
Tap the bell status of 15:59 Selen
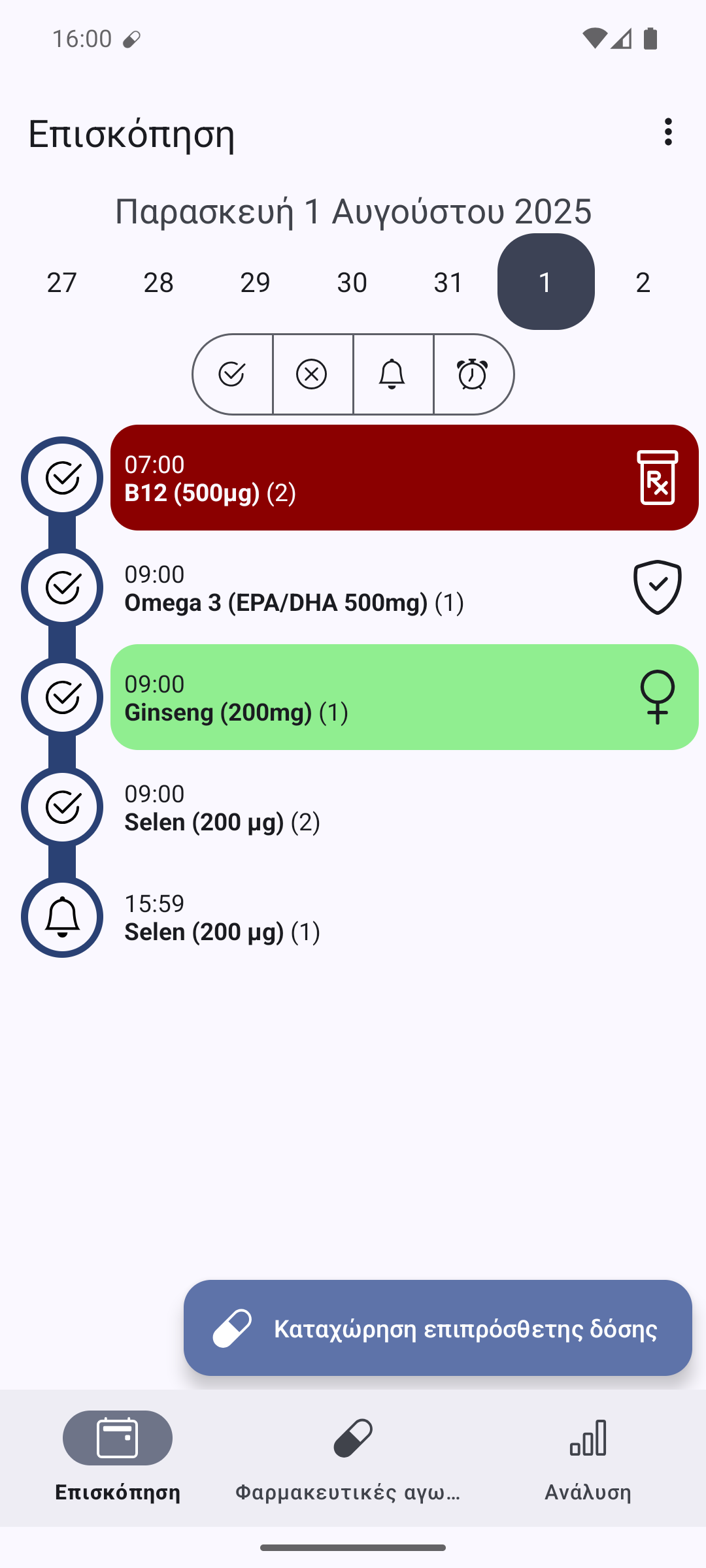click(62, 917)
